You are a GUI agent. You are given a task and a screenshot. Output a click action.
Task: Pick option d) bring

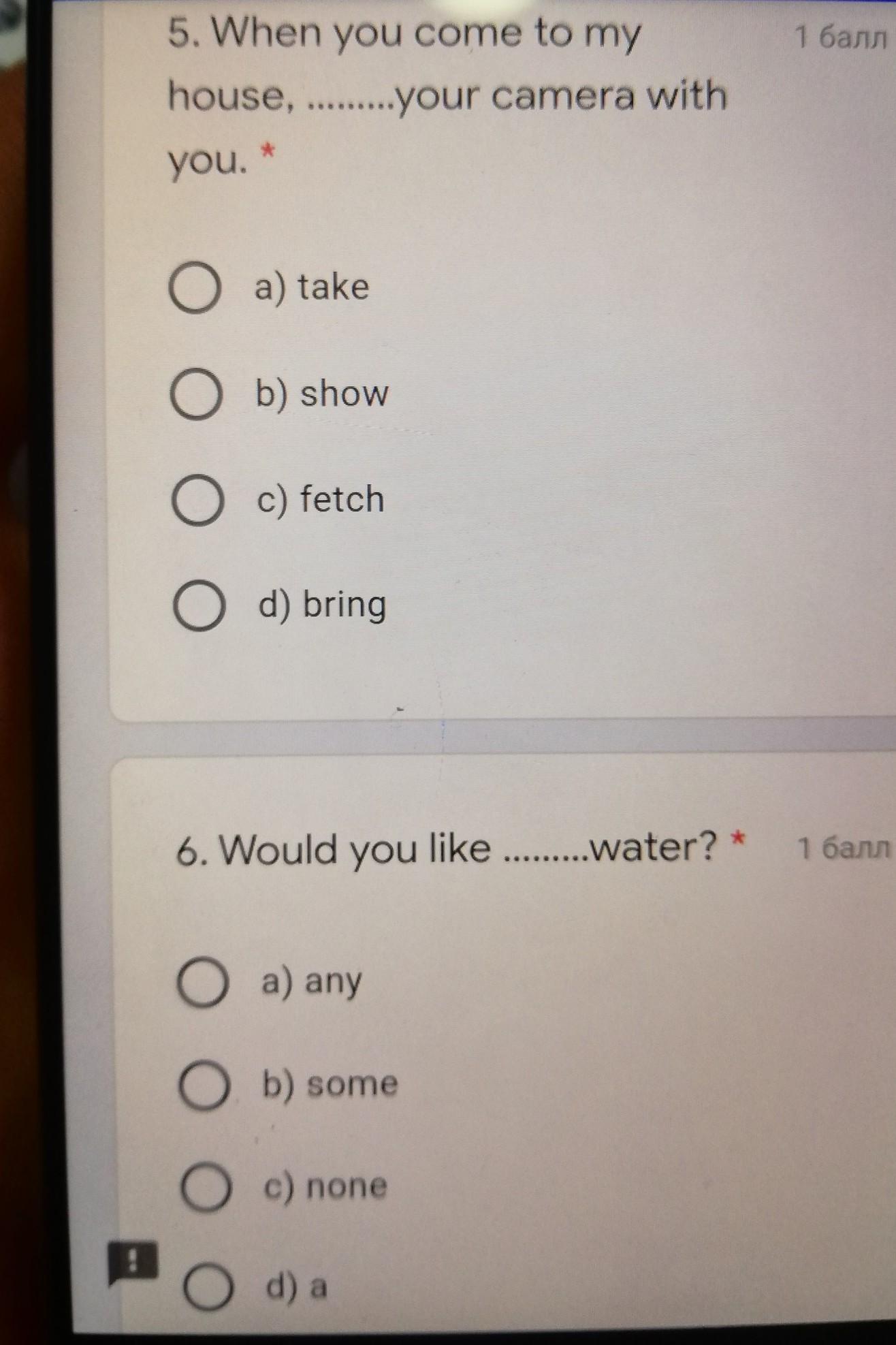199,605
